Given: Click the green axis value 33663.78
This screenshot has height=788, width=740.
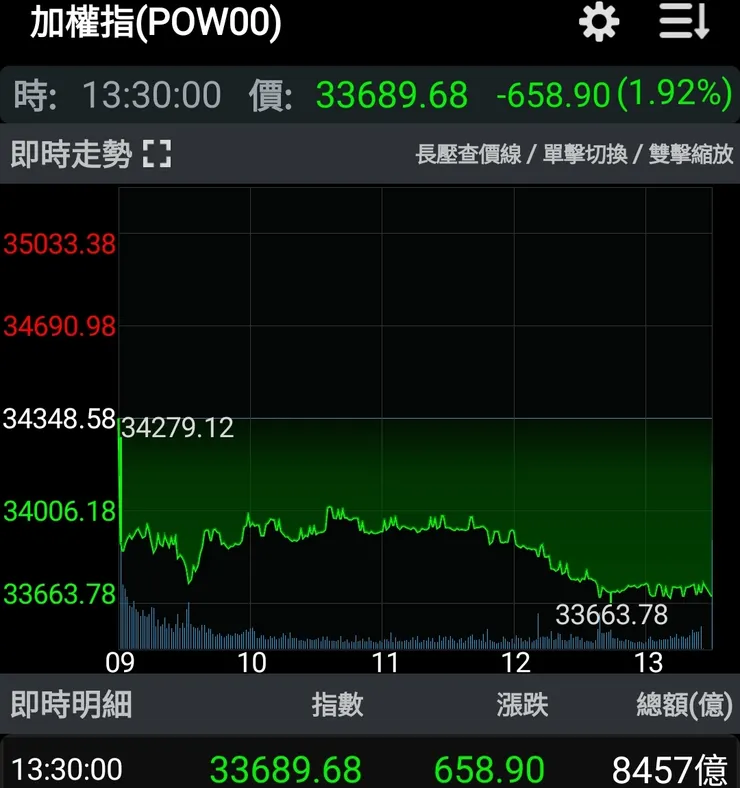Looking at the screenshot, I should click(62, 593).
